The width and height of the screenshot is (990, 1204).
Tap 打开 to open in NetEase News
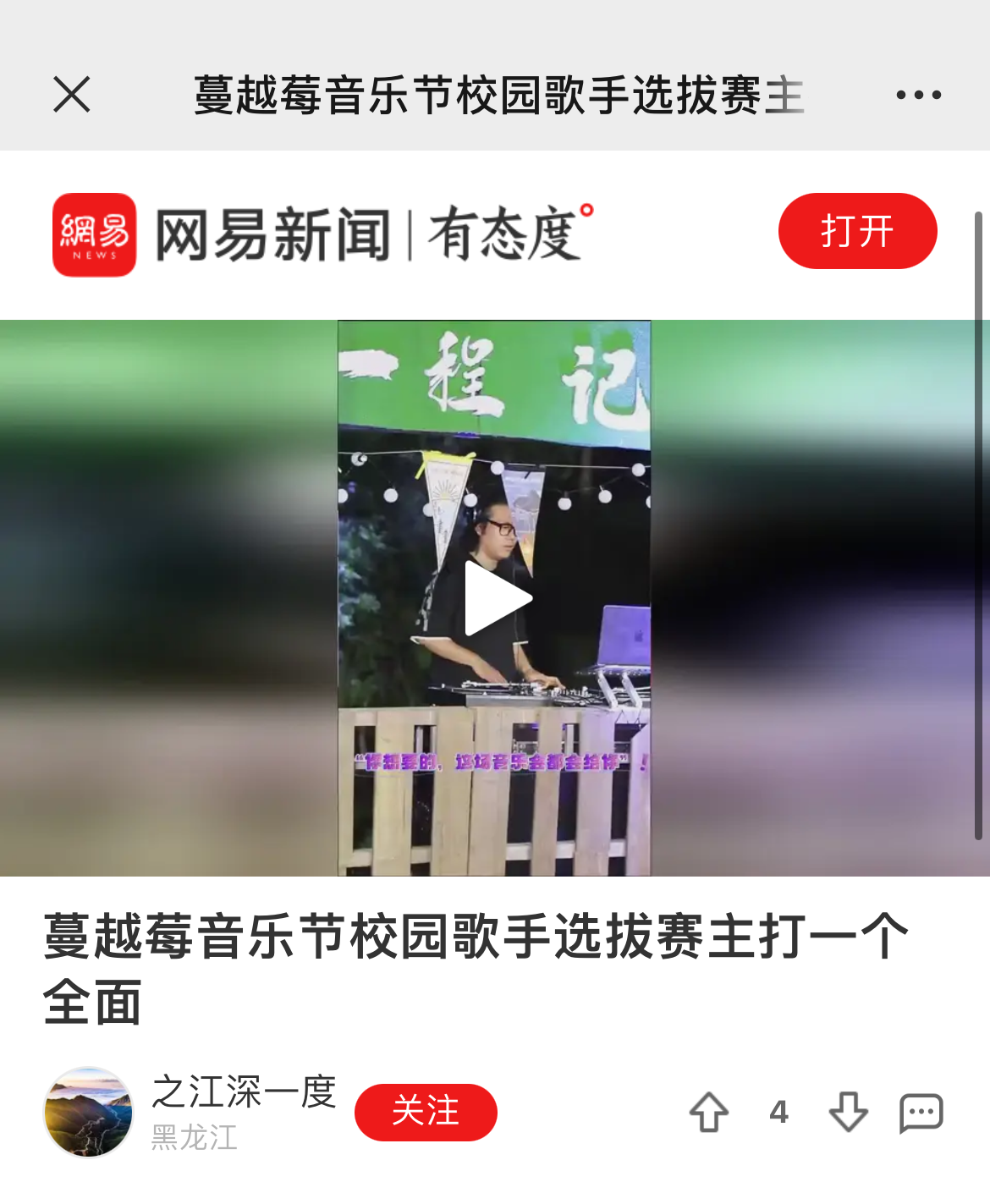tap(857, 231)
